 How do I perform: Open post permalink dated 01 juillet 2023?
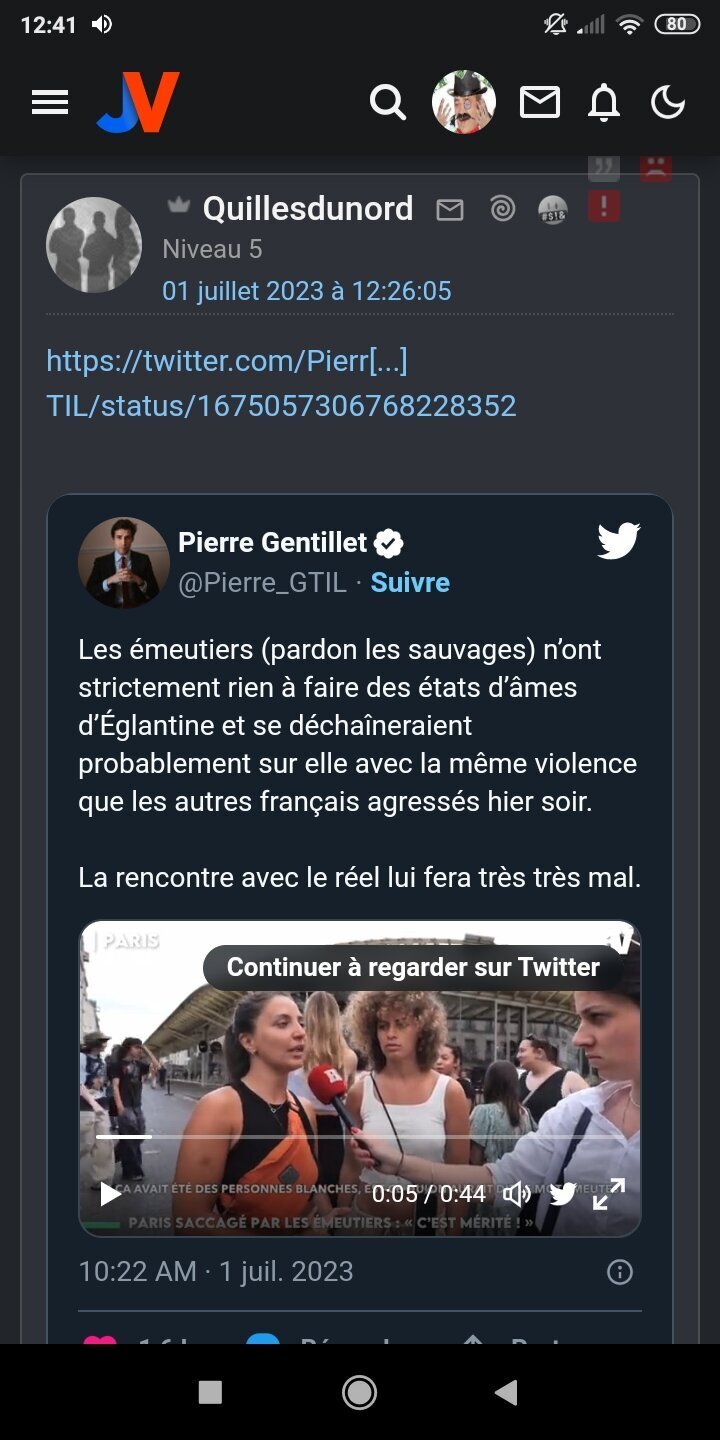[x=307, y=291]
